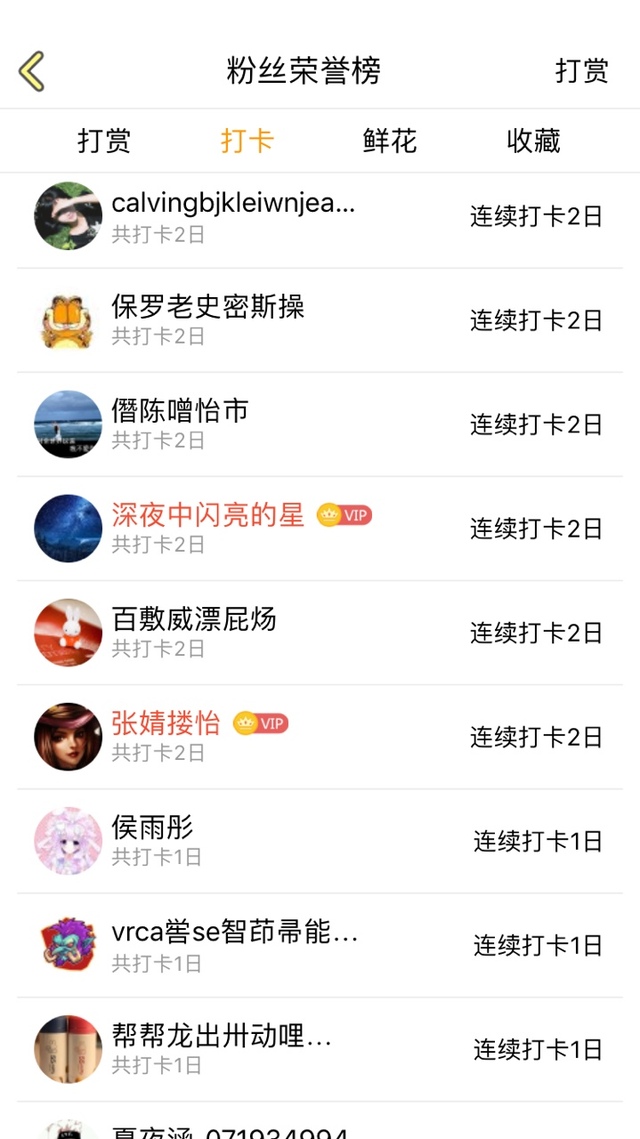This screenshot has width=640, height=1139.
Task: Switch to the 鲜花 tab
Action: (x=389, y=141)
